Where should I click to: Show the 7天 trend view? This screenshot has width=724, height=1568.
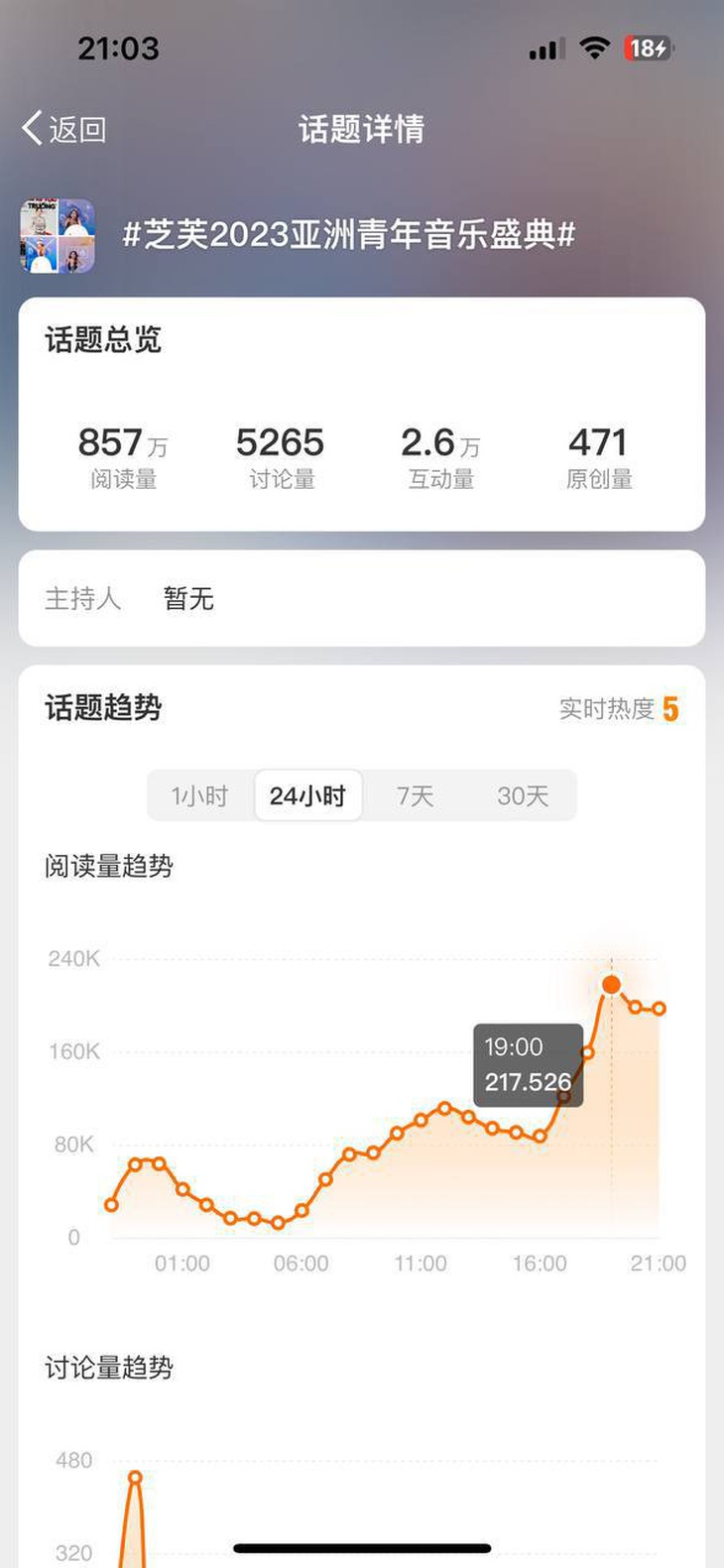[x=416, y=795]
